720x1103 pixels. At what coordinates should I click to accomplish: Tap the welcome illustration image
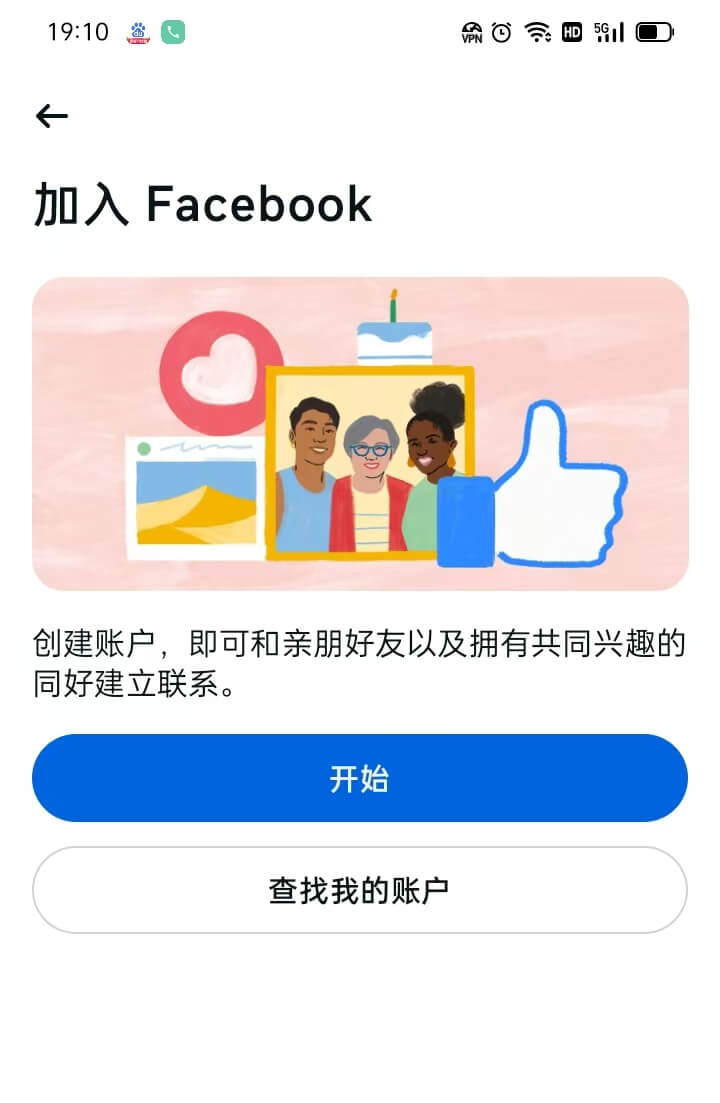360,432
